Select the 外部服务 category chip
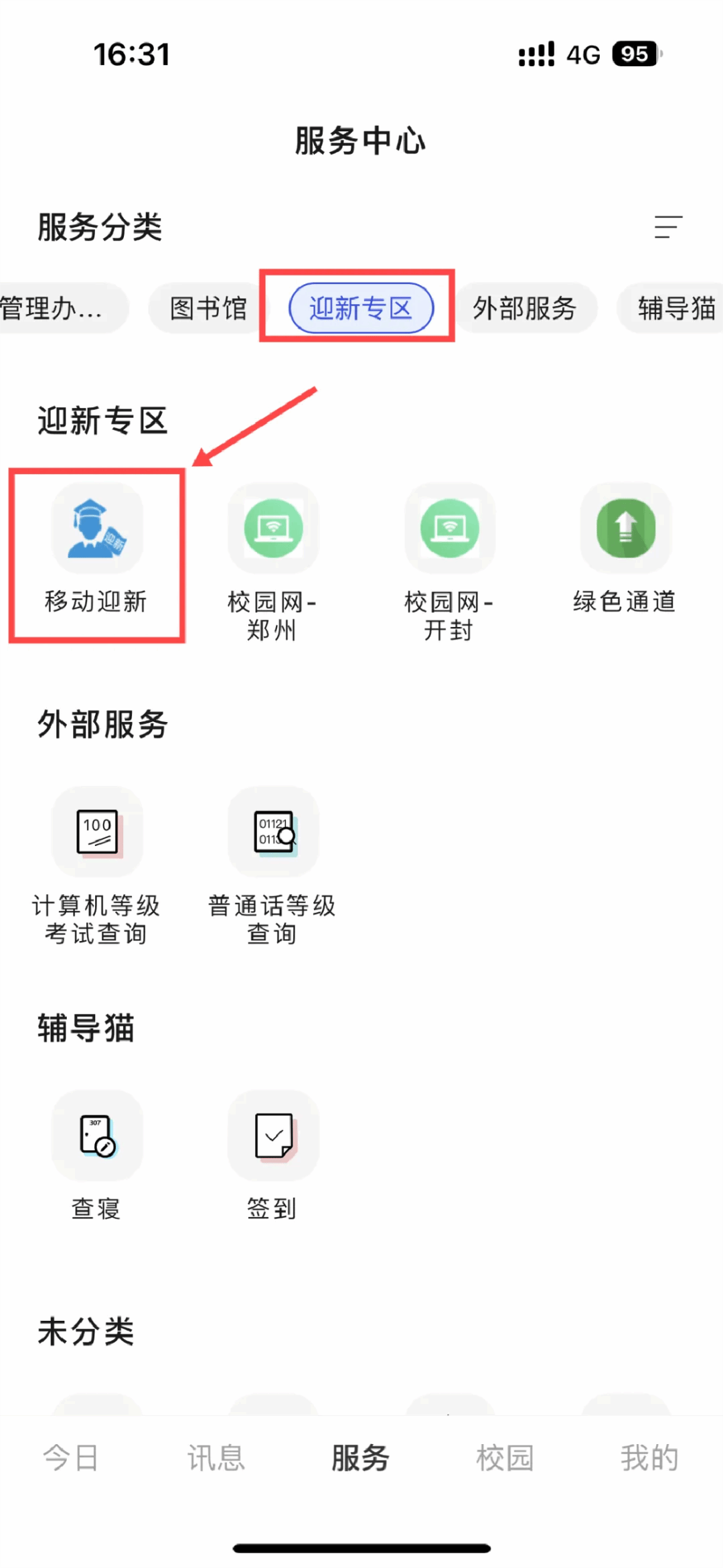The width and height of the screenshot is (723, 1568). (x=526, y=308)
